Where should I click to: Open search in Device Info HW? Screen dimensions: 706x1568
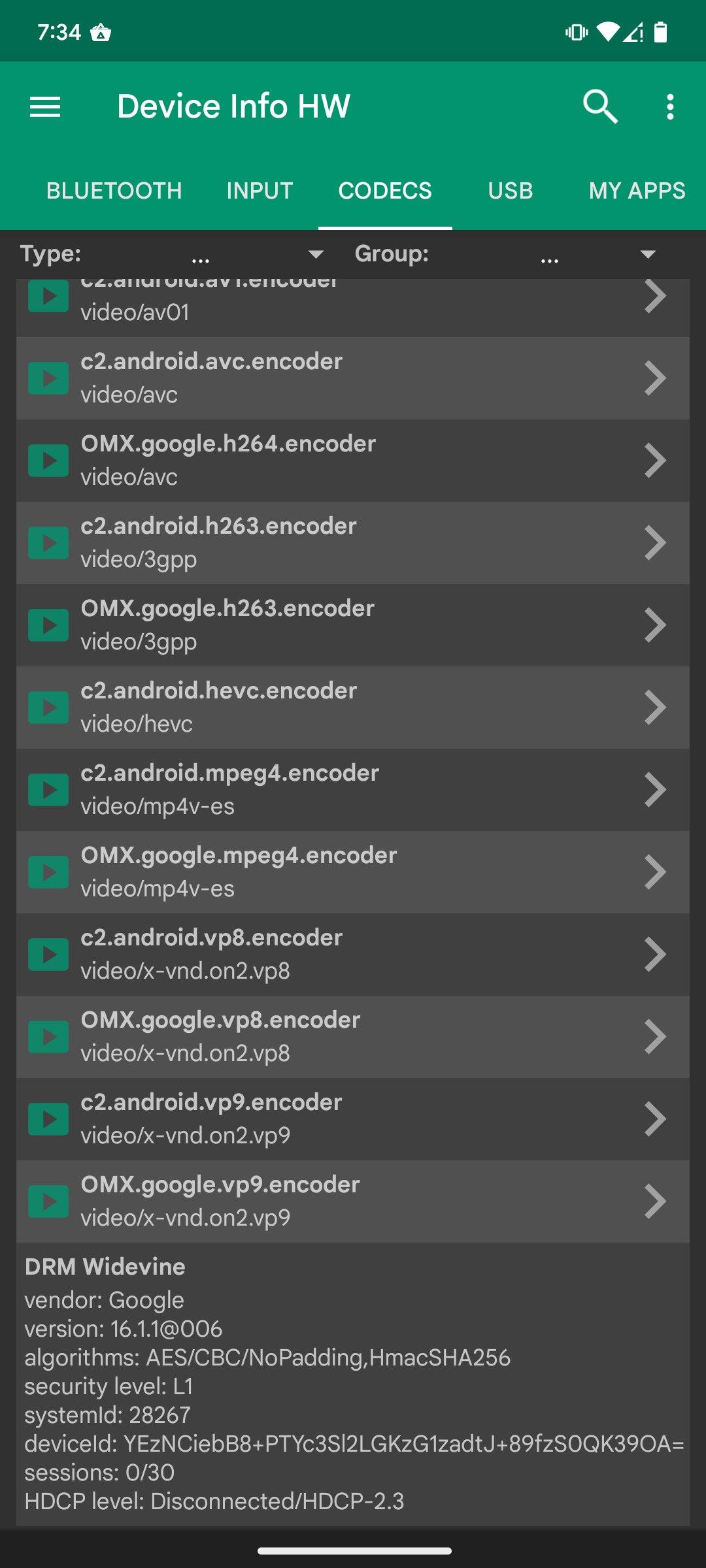click(x=600, y=106)
